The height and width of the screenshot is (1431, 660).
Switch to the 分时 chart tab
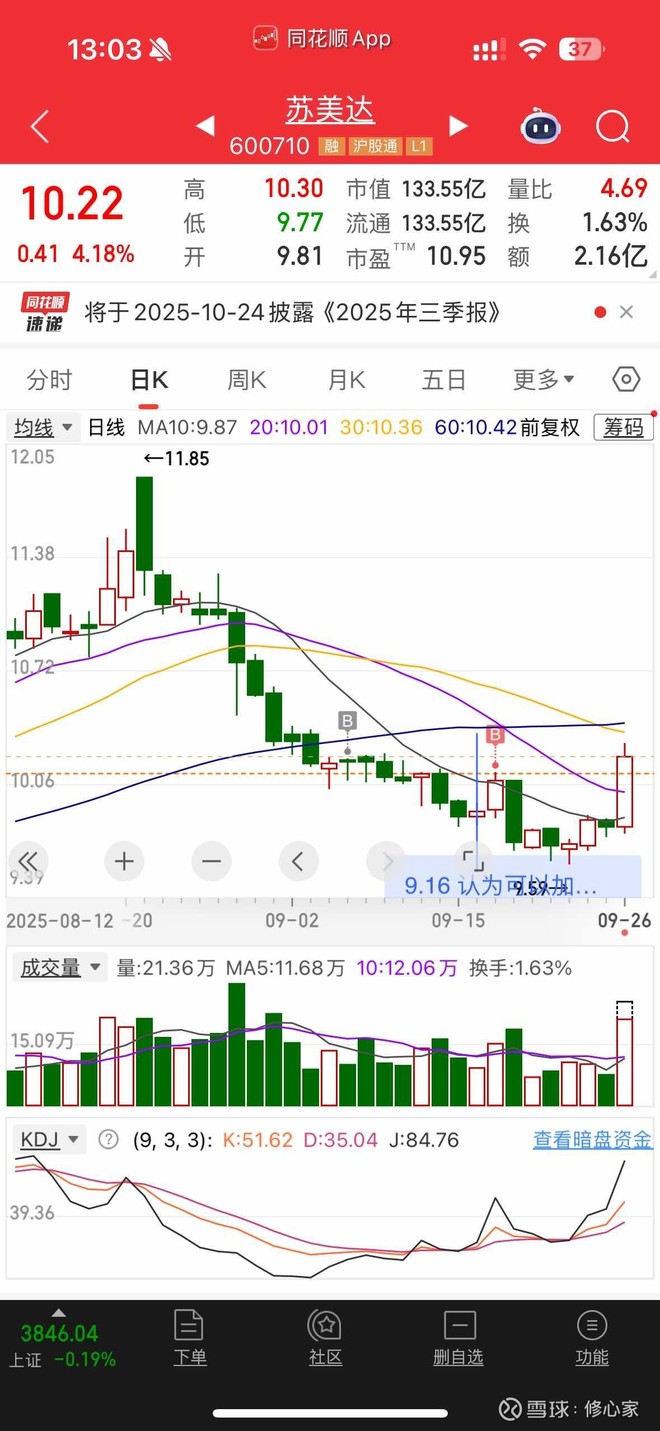tap(49, 380)
